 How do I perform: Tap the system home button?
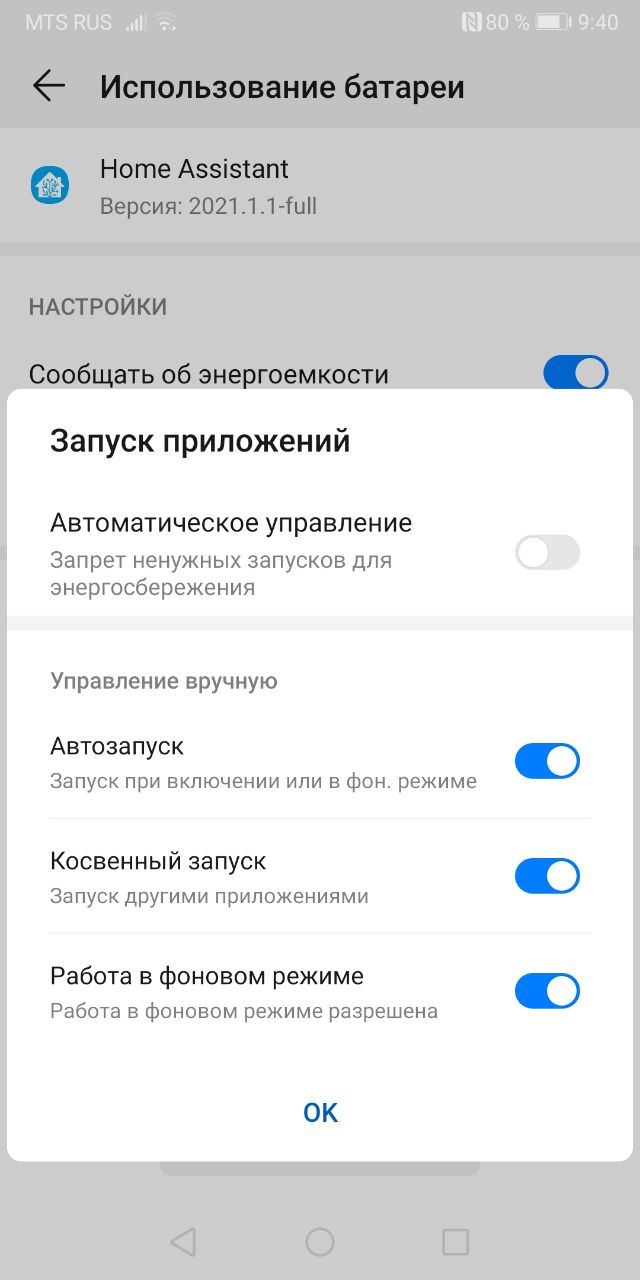[x=320, y=1242]
